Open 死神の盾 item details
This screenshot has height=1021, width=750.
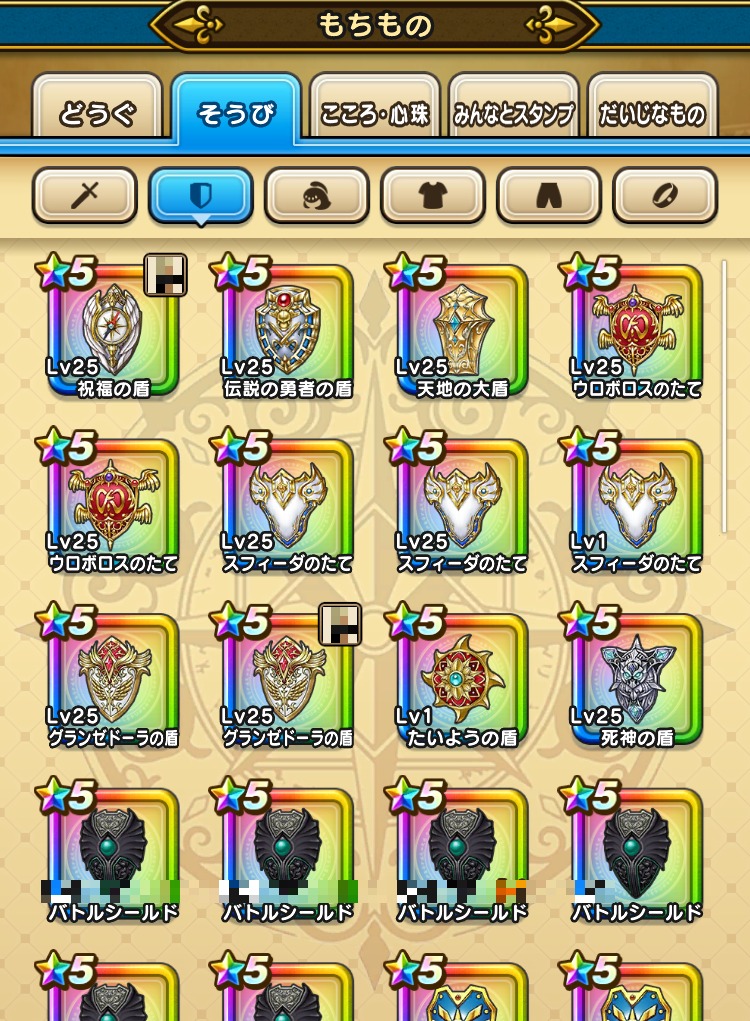(x=636, y=680)
